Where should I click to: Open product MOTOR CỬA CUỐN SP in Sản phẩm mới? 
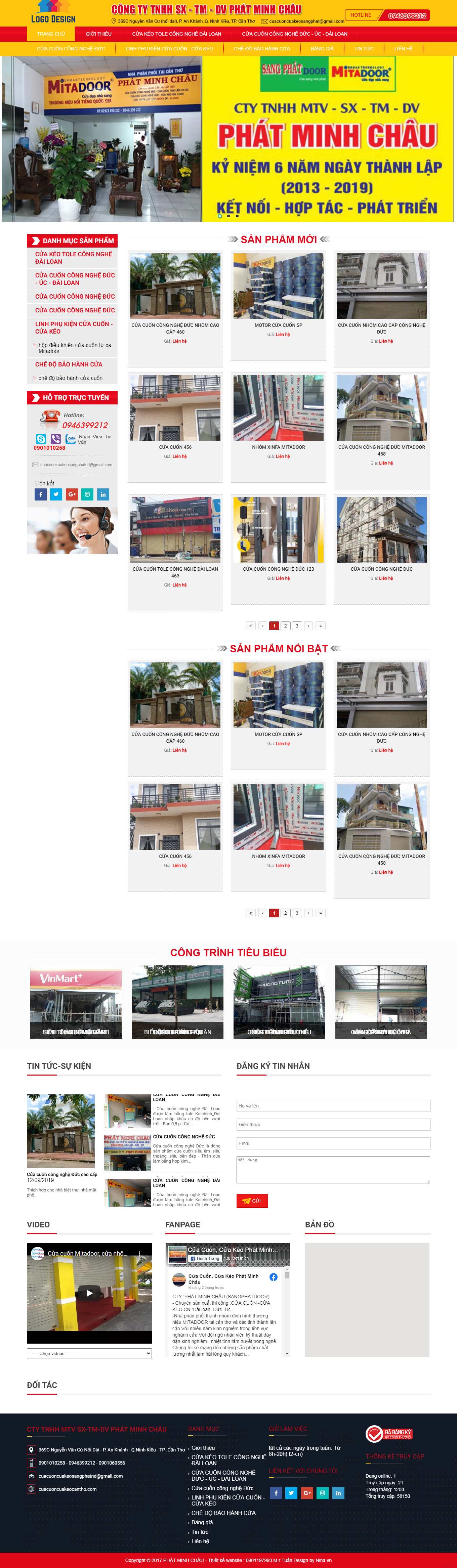tap(278, 325)
